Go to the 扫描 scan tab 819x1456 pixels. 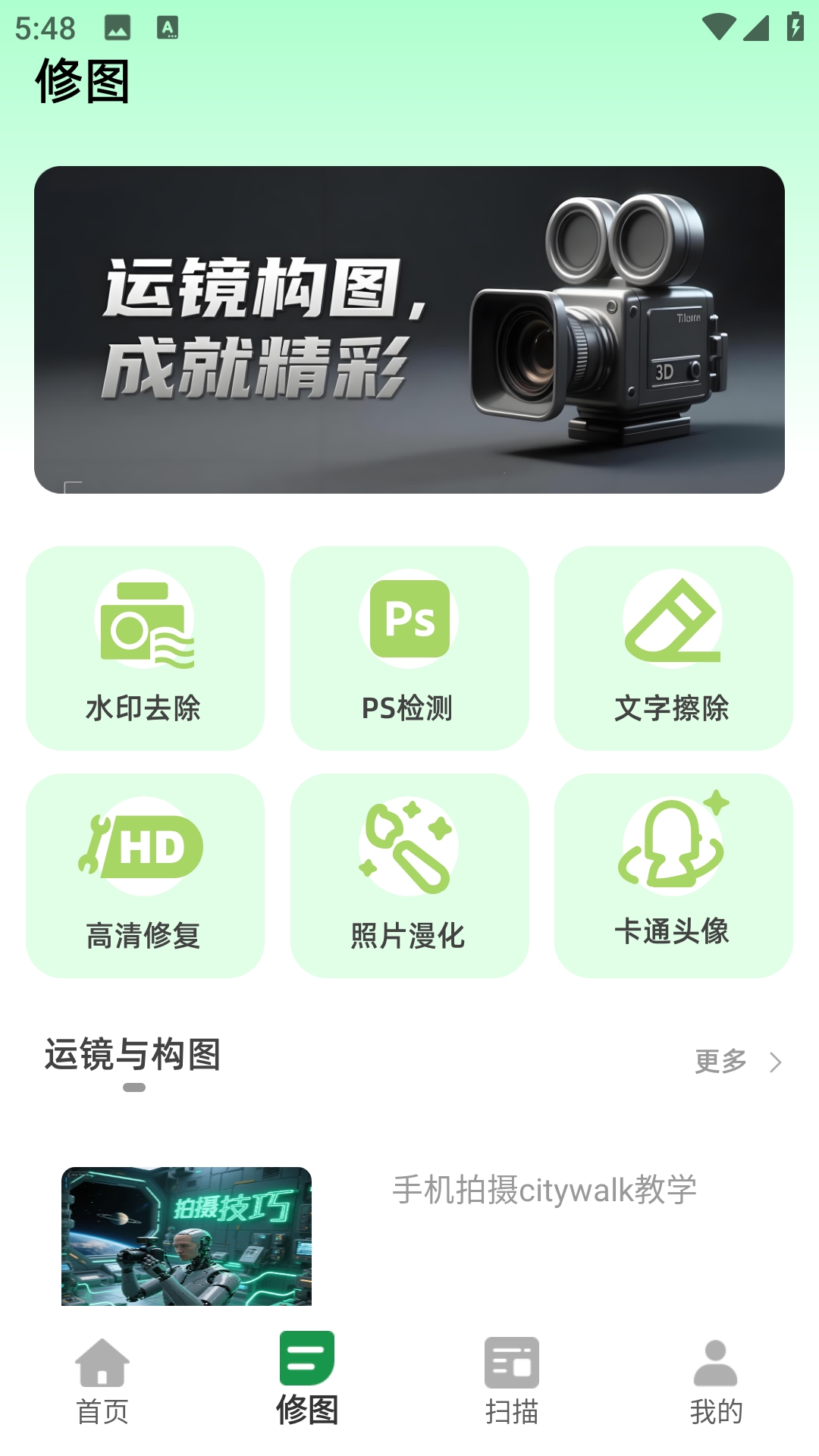coord(512,1380)
